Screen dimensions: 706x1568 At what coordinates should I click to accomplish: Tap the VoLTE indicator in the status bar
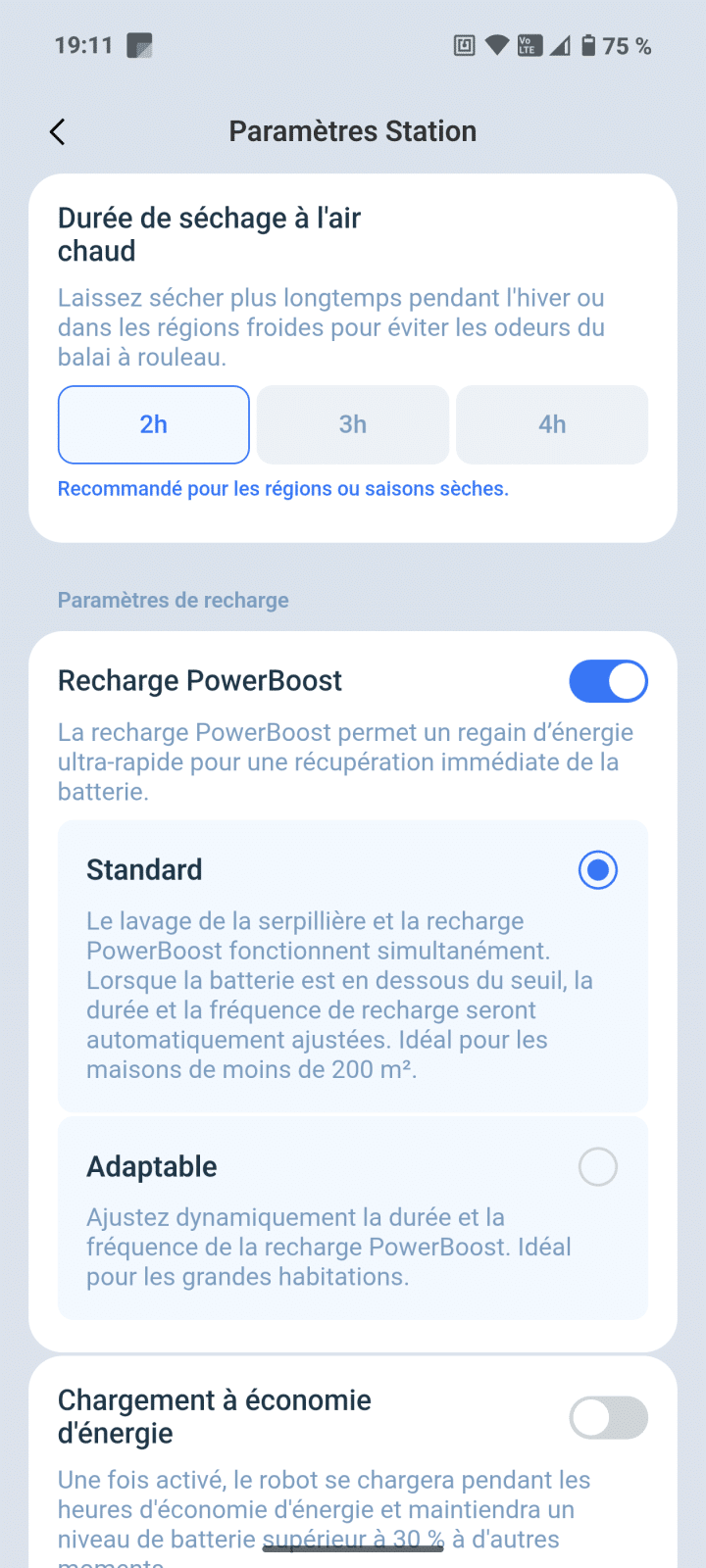coord(528,45)
